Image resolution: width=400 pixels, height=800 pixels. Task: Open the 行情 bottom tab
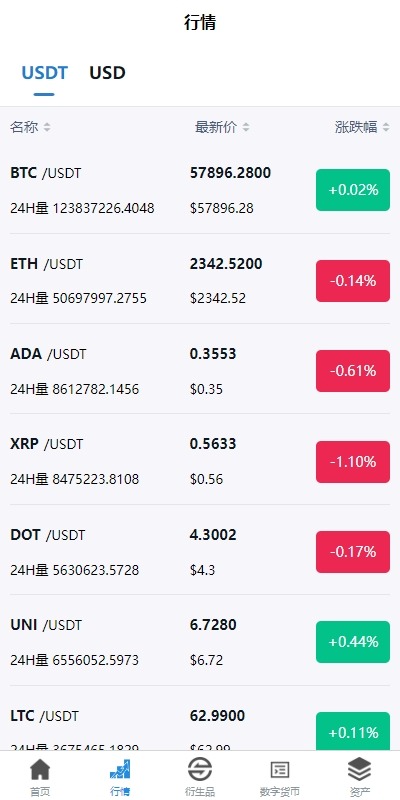coord(120,777)
